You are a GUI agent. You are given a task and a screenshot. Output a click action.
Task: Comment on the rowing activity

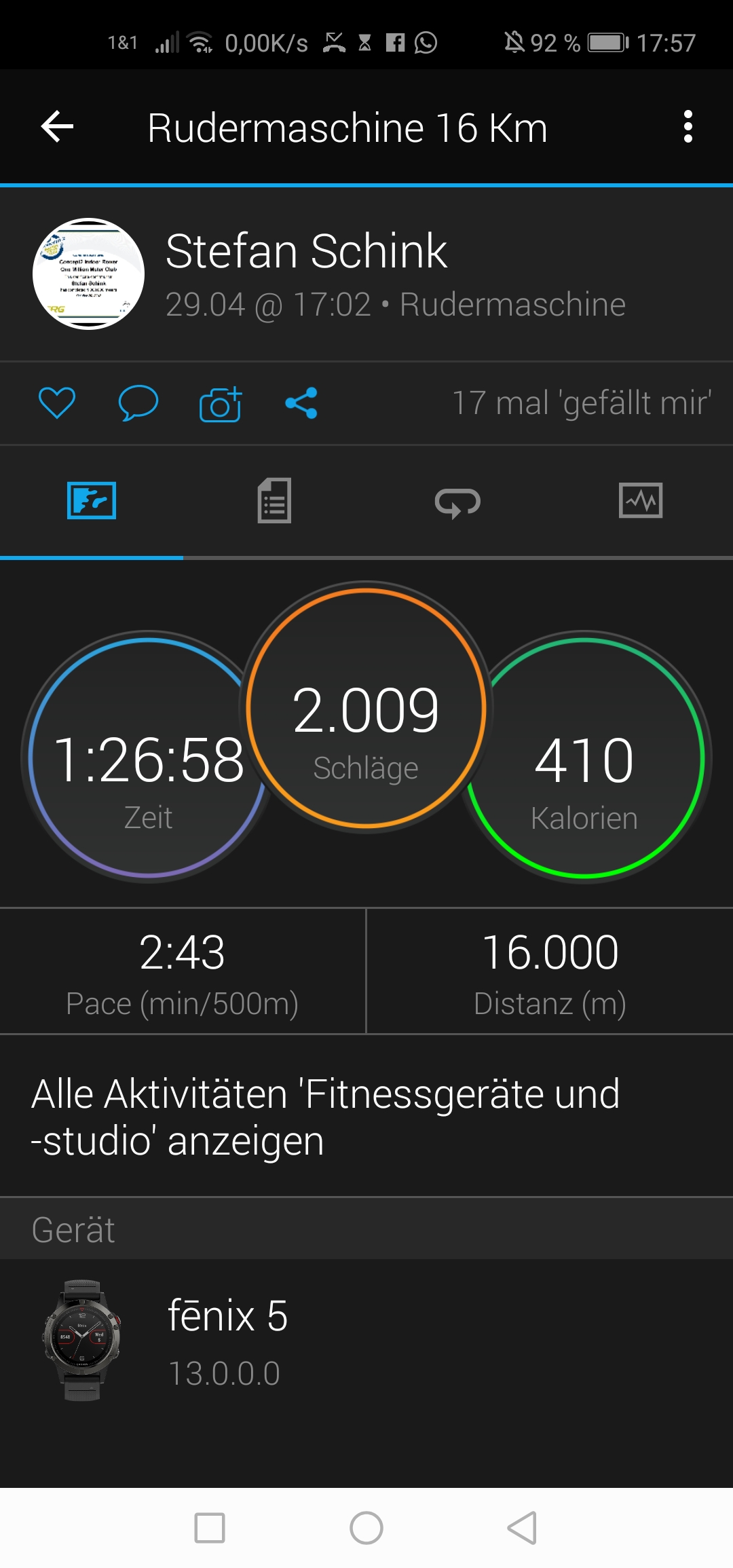138,403
